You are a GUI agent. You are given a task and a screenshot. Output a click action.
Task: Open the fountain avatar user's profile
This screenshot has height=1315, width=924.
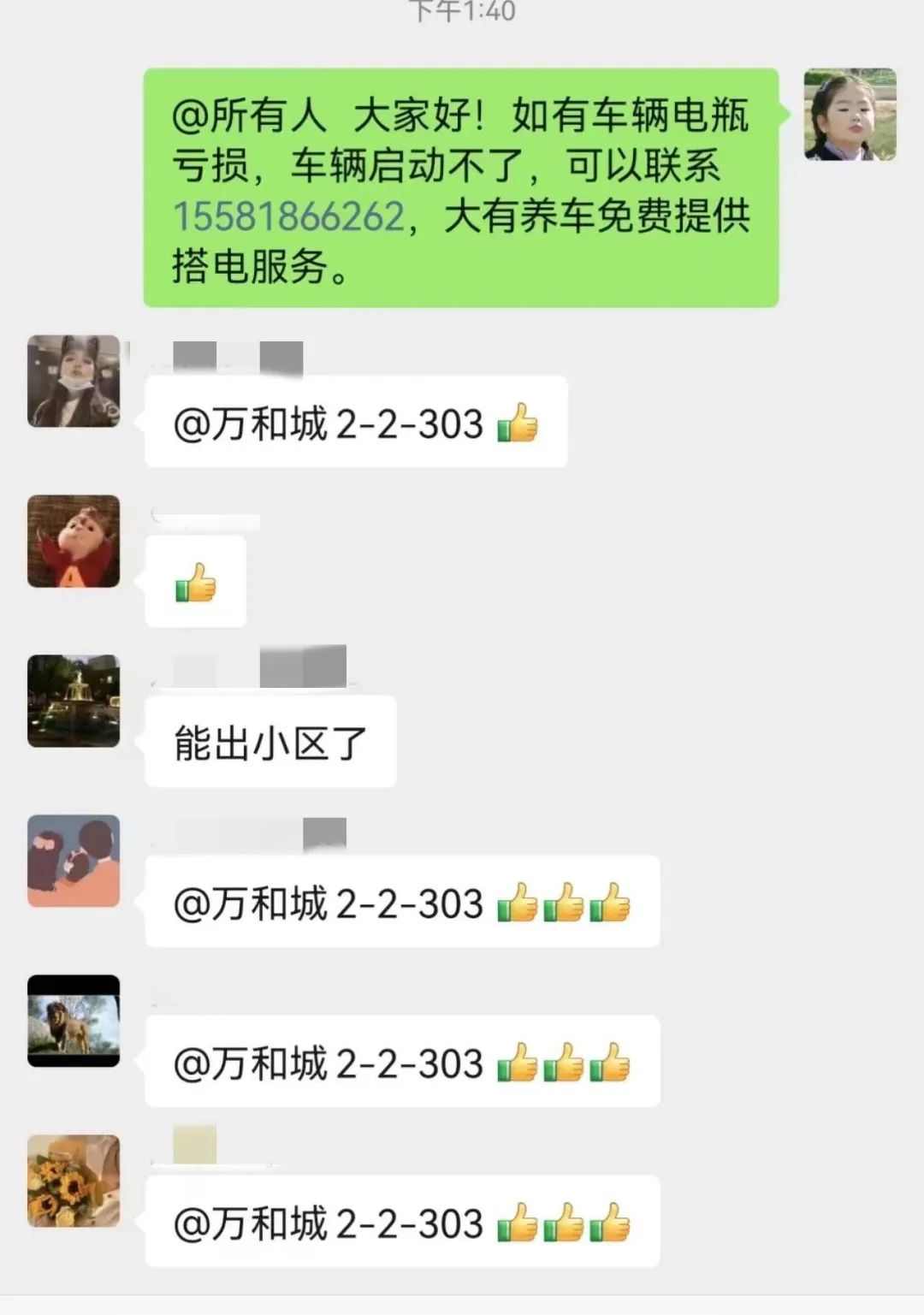[x=74, y=702]
